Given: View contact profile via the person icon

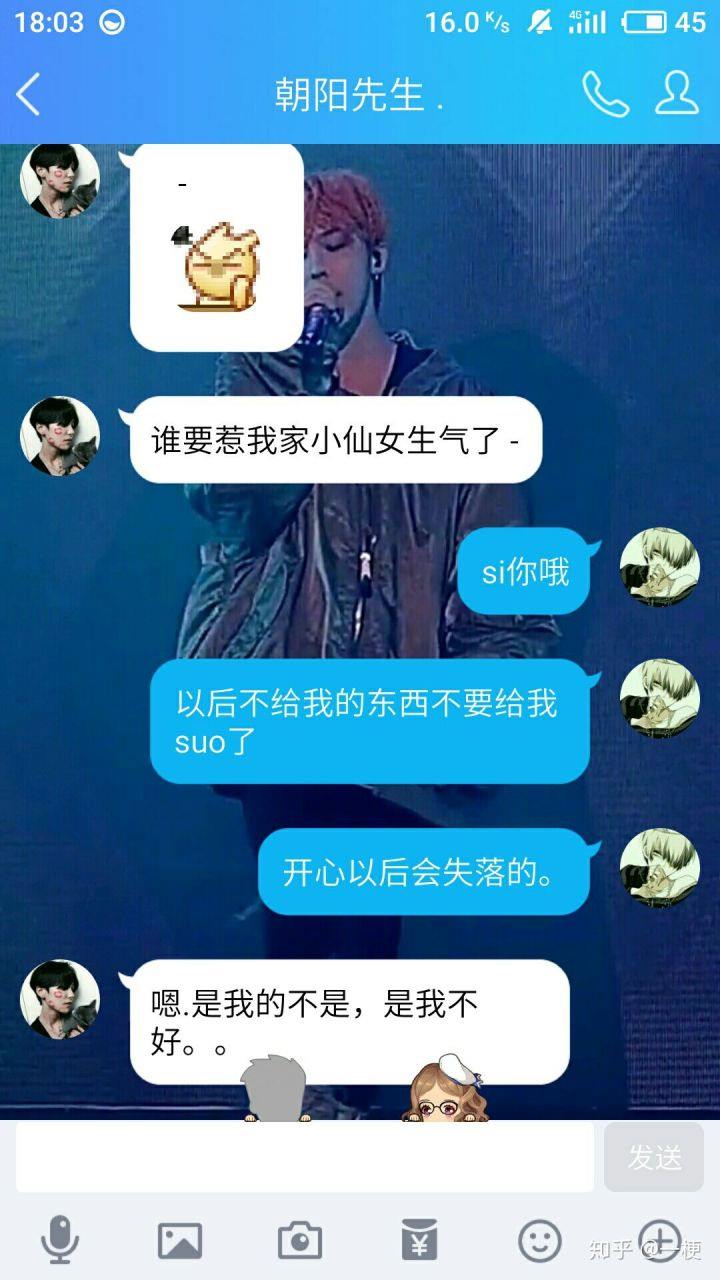Looking at the screenshot, I should coord(676,94).
